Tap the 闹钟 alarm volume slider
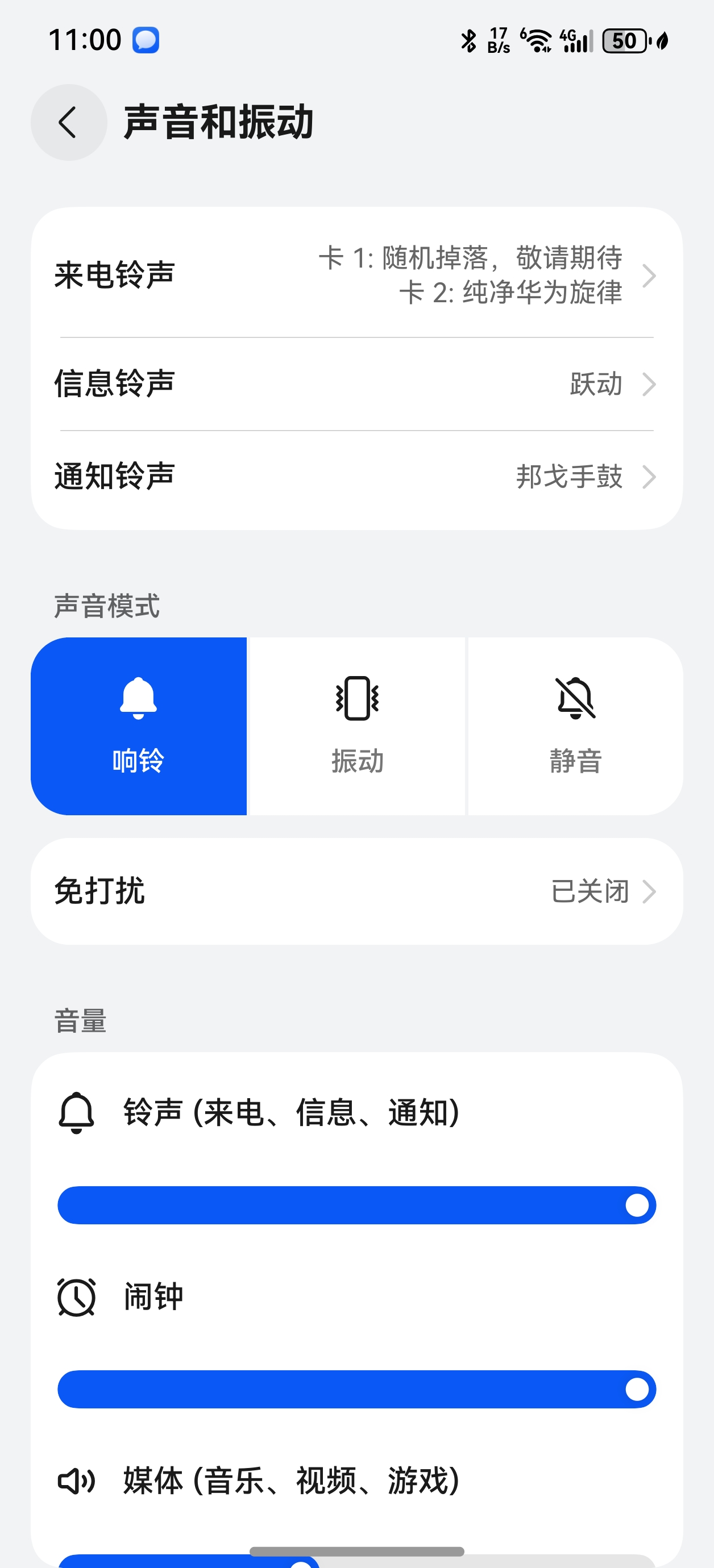 click(356, 1389)
